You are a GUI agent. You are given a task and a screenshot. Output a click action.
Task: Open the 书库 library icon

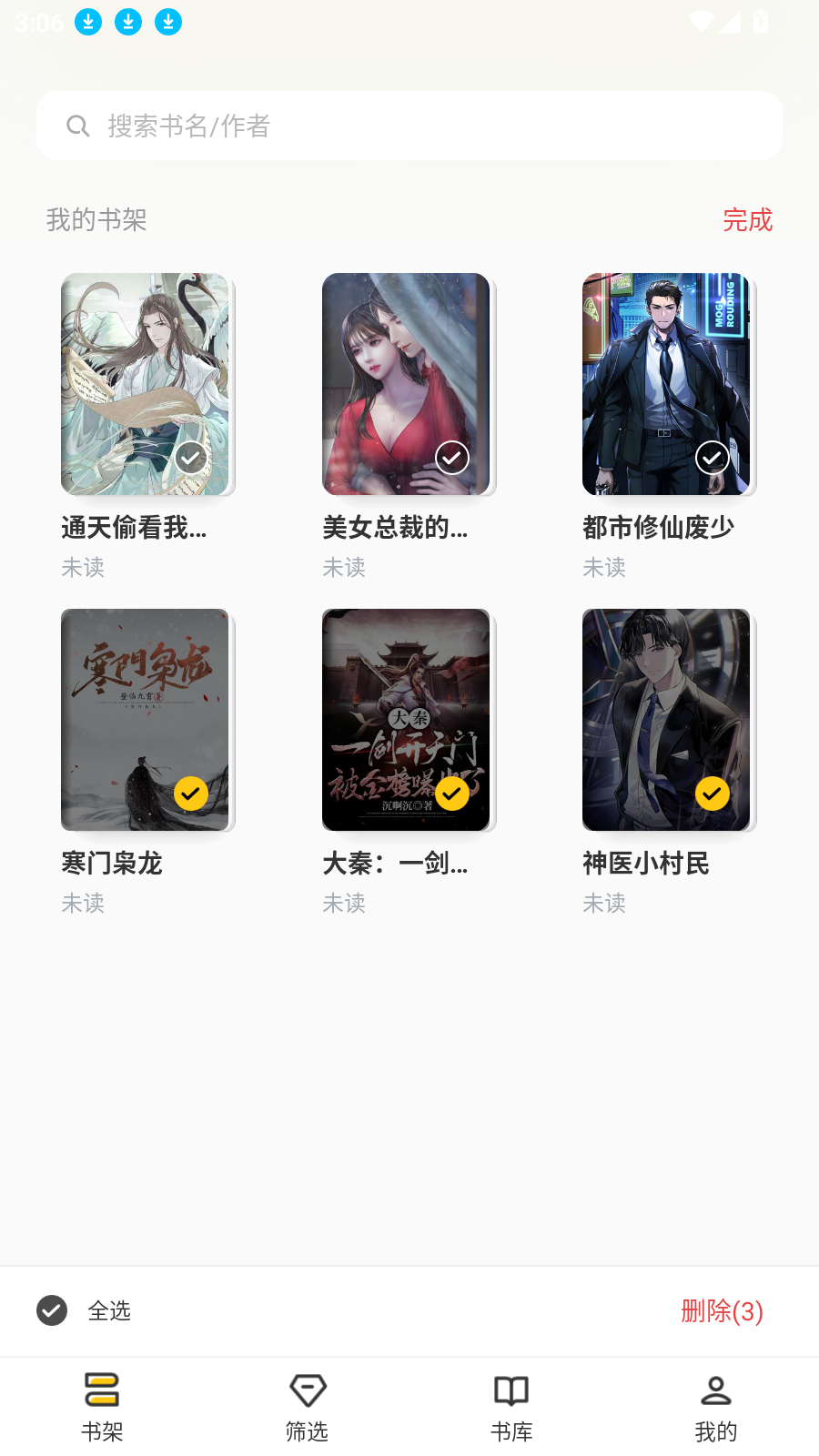point(511,1390)
